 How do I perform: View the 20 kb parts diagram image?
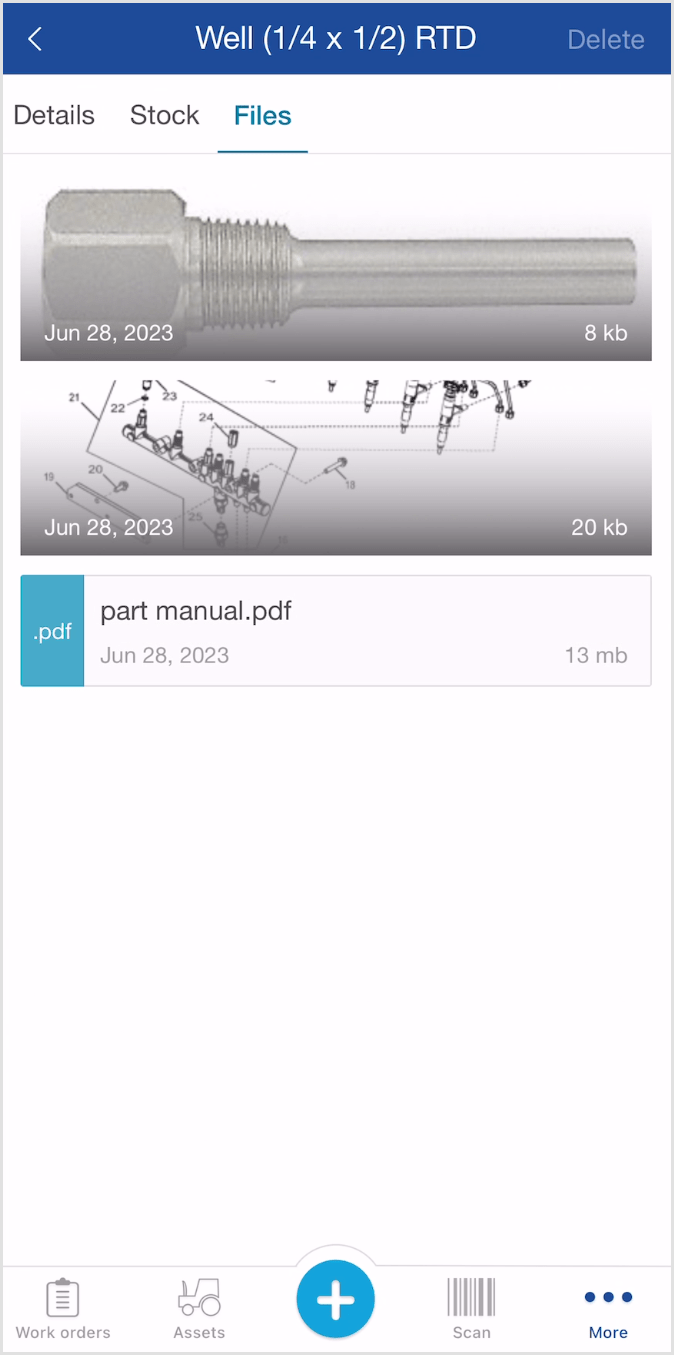[336, 467]
